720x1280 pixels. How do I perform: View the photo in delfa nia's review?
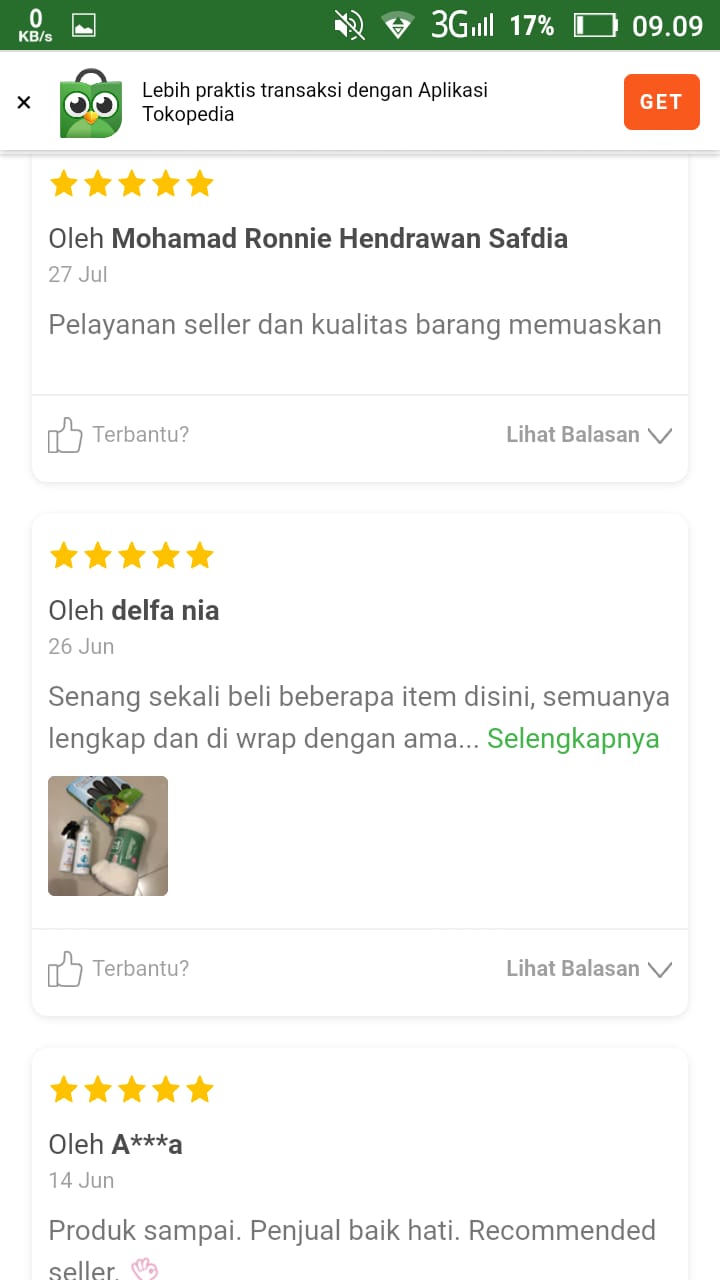point(108,836)
